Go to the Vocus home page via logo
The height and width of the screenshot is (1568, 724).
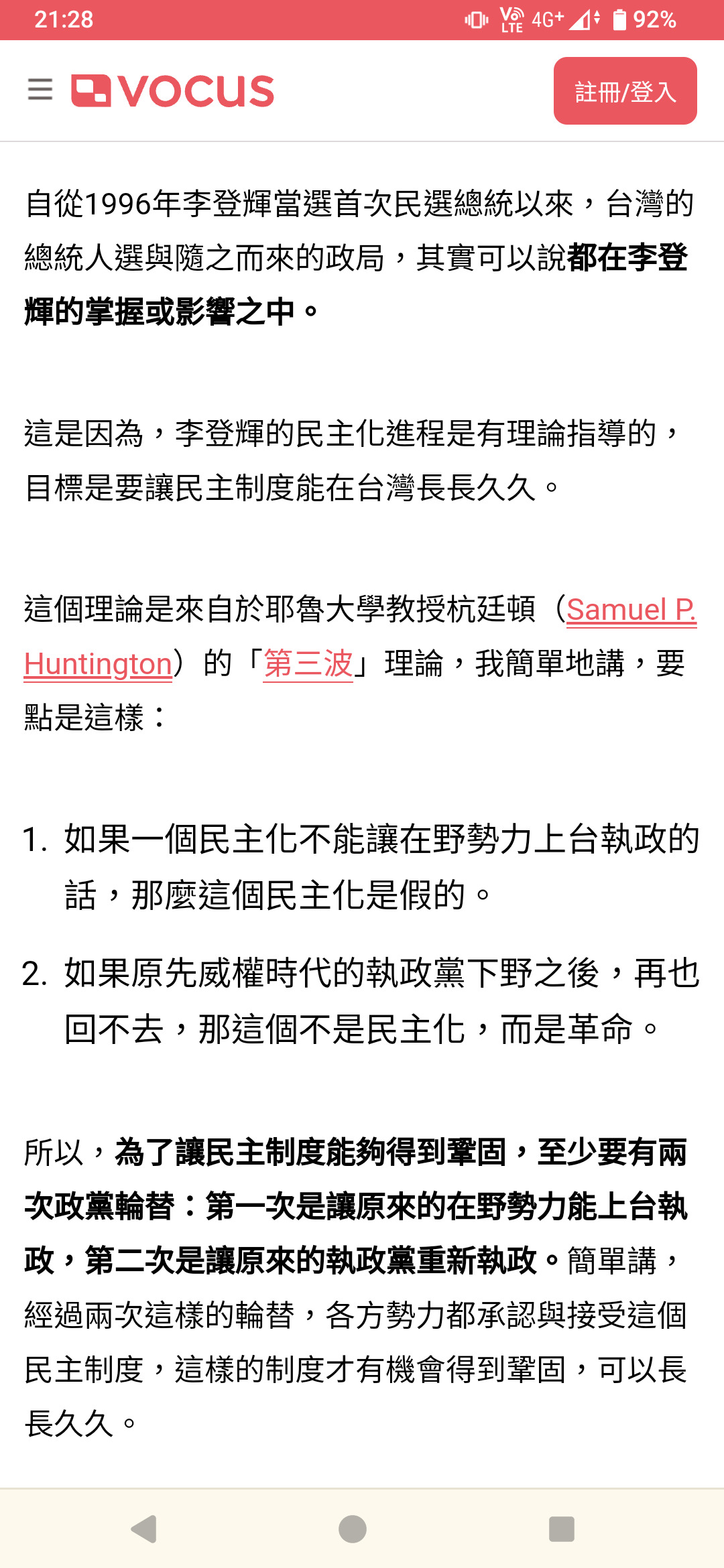click(173, 91)
